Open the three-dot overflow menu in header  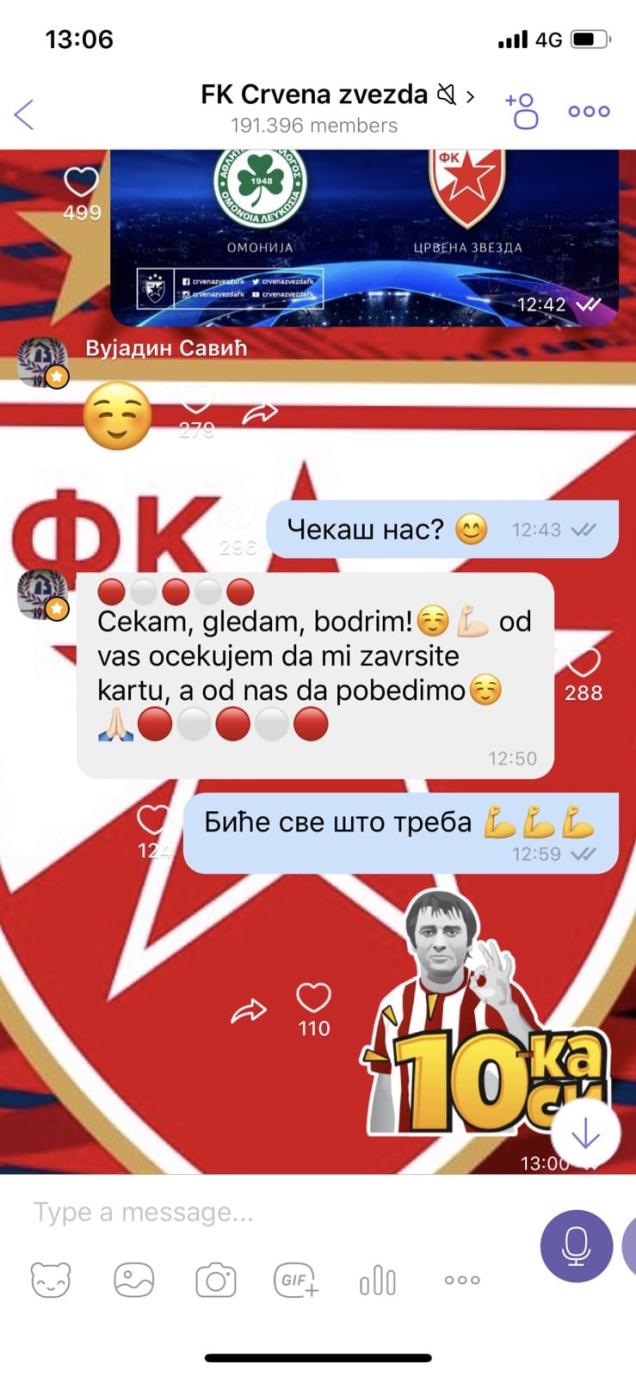589,111
